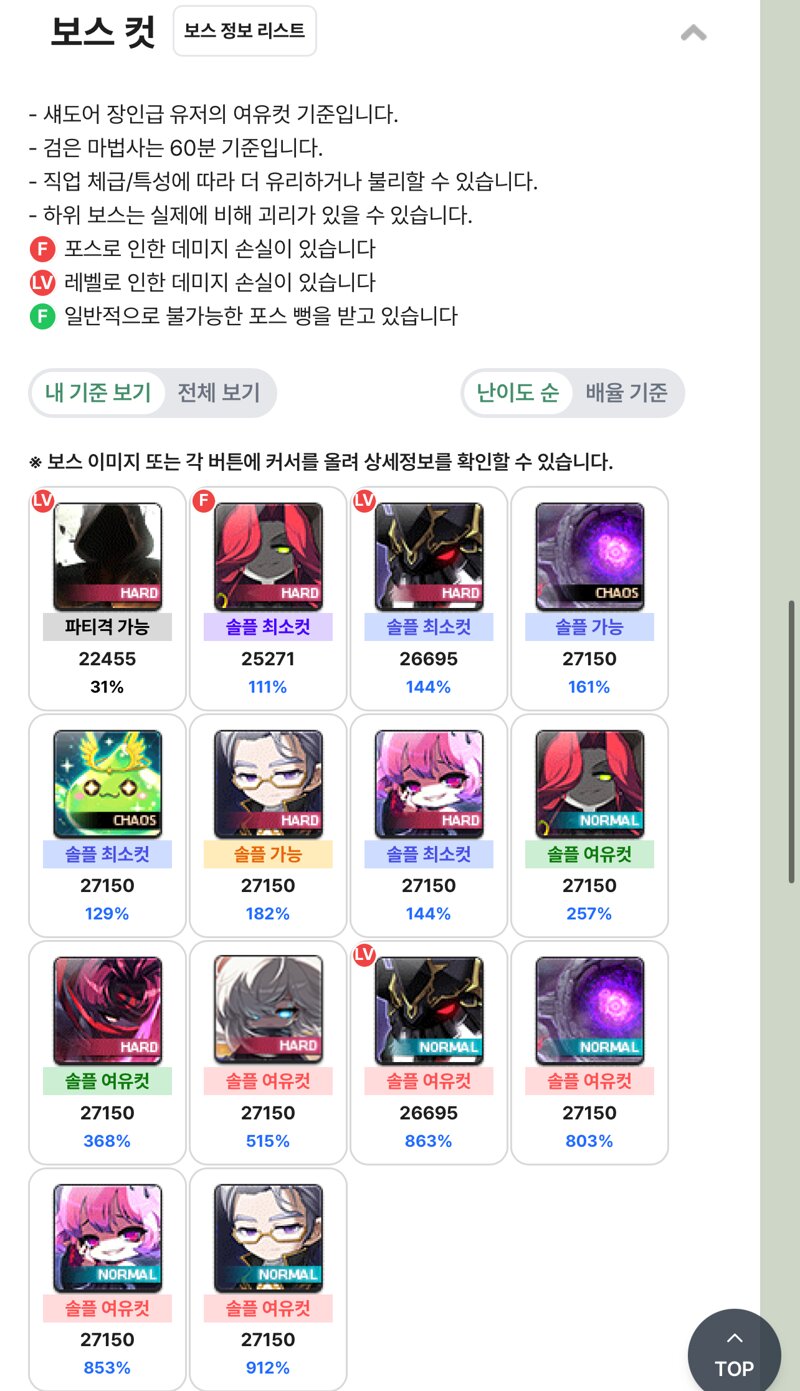Tap the NORMAL boss card showing 803%
The width and height of the screenshot is (800, 1391).
589,1052
